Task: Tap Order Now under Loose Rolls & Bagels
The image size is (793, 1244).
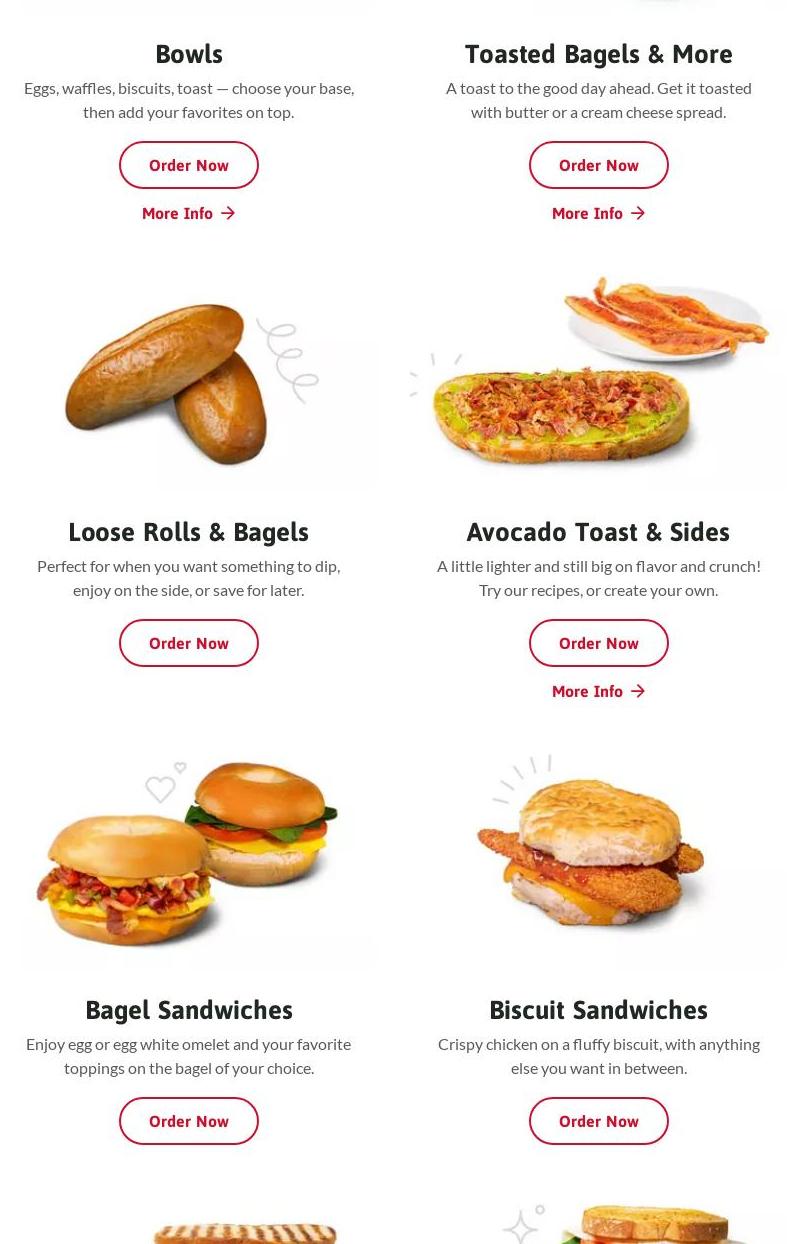Action: coord(188,643)
